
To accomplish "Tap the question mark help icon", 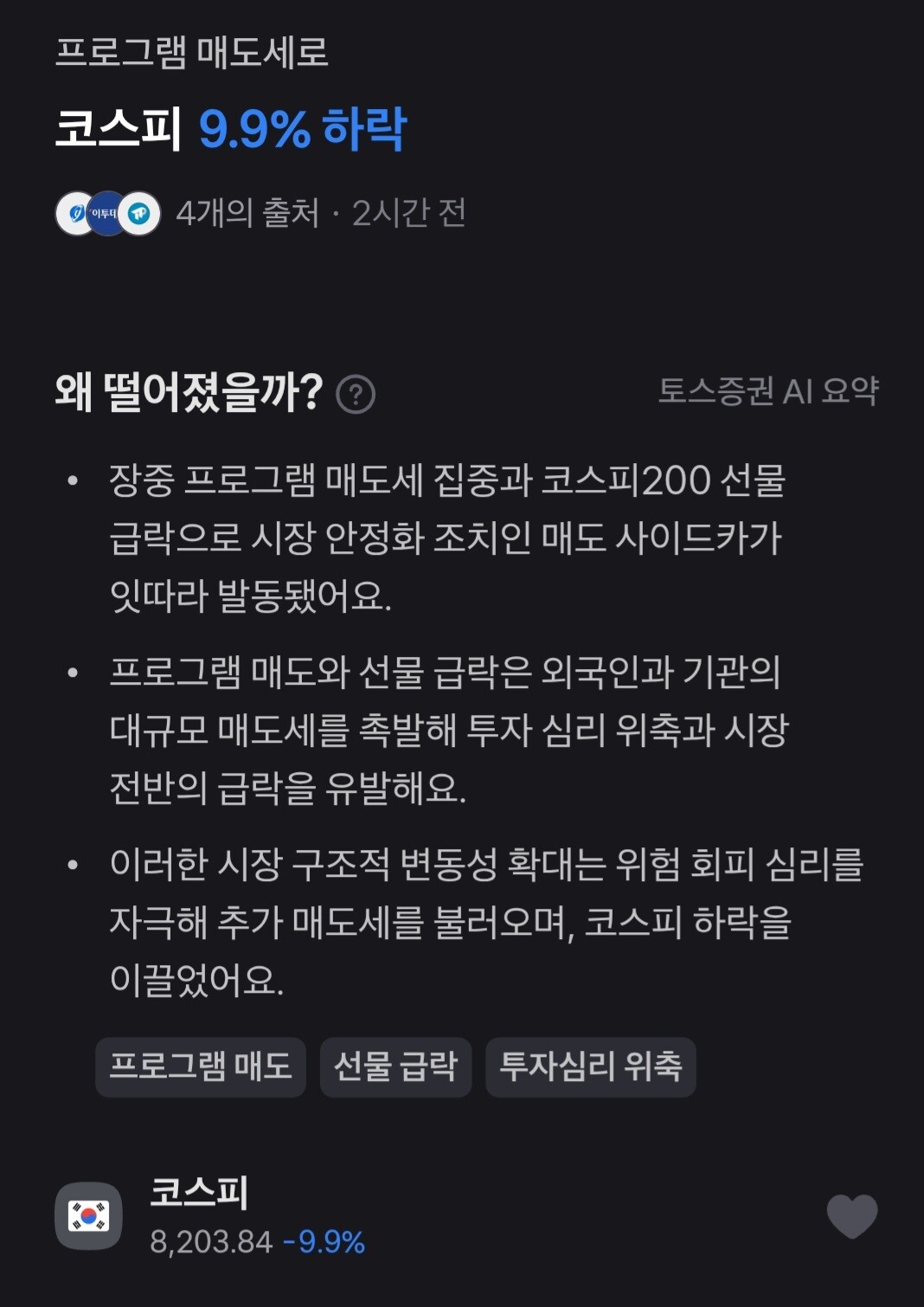I will click(356, 395).
